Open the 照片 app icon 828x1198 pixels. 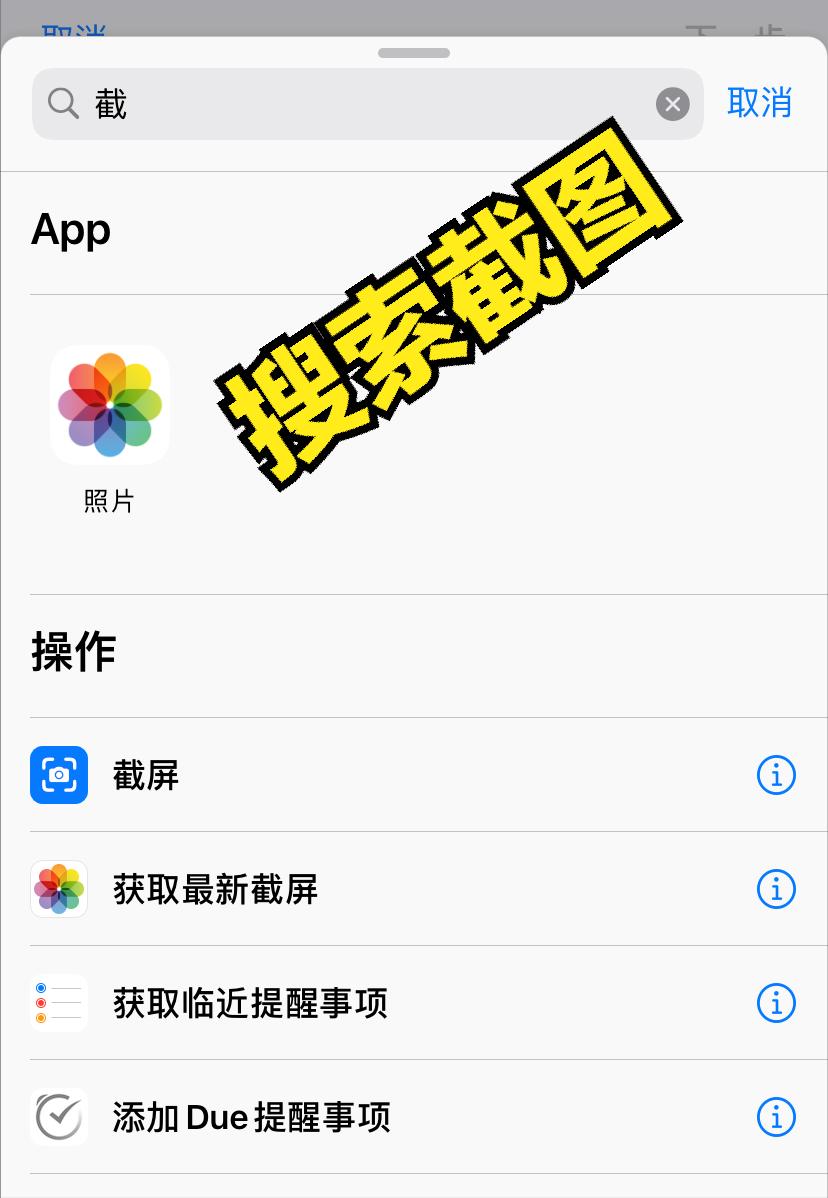[110, 404]
